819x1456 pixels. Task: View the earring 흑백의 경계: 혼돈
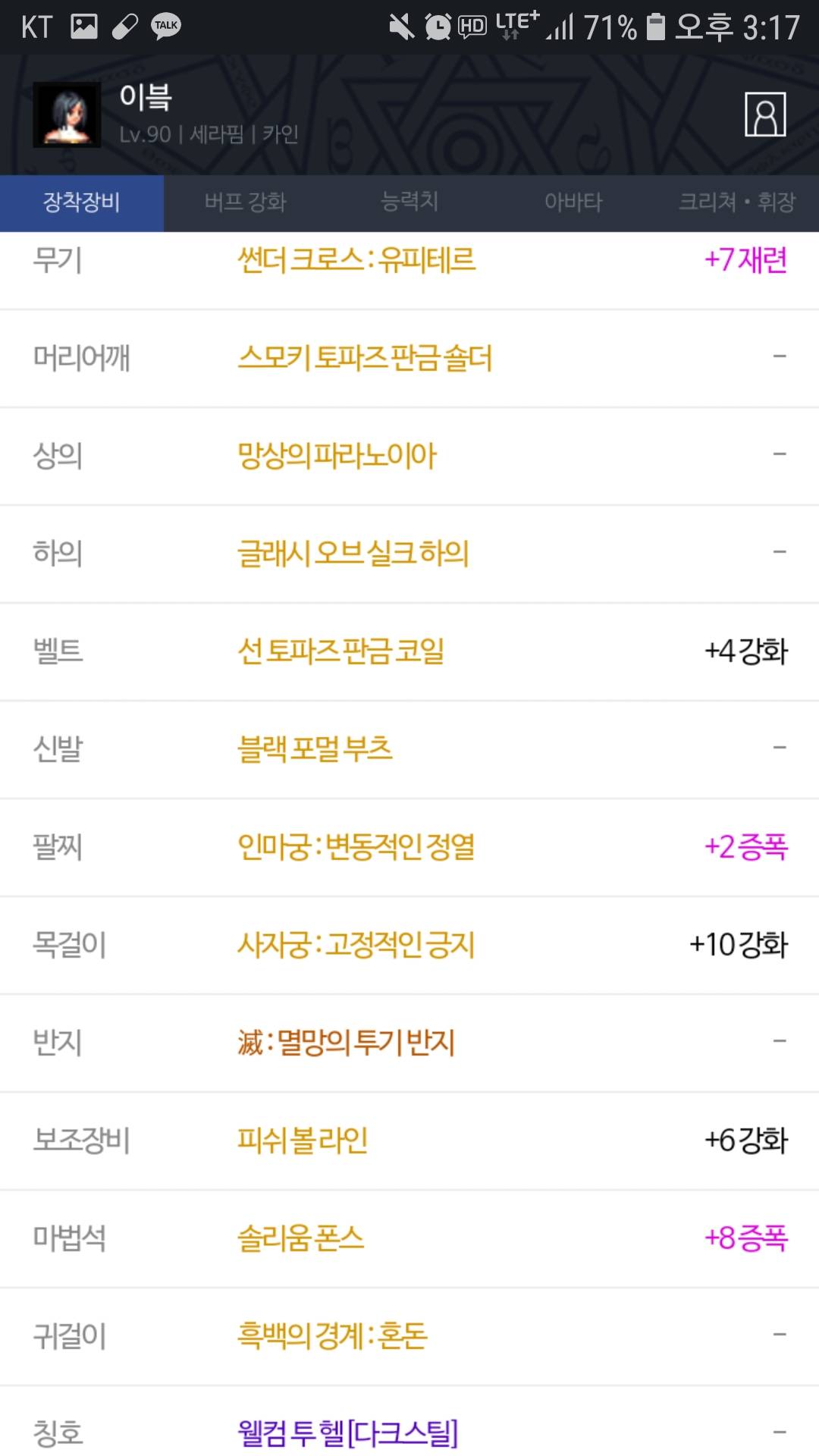tap(333, 1336)
